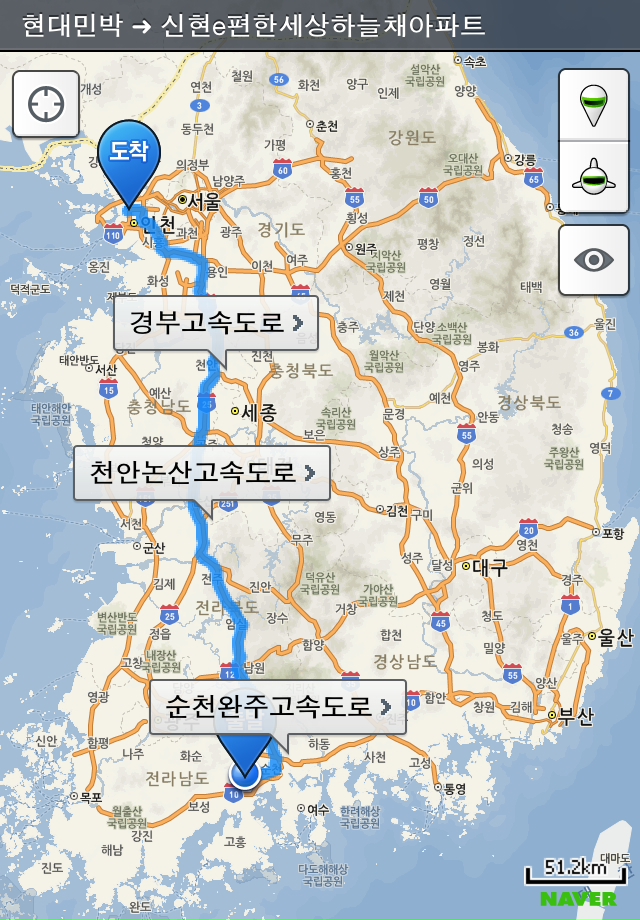Image resolution: width=640 pixels, height=920 pixels.
Task: Open 천안논산고속도로 route segment details
Action: (202, 473)
